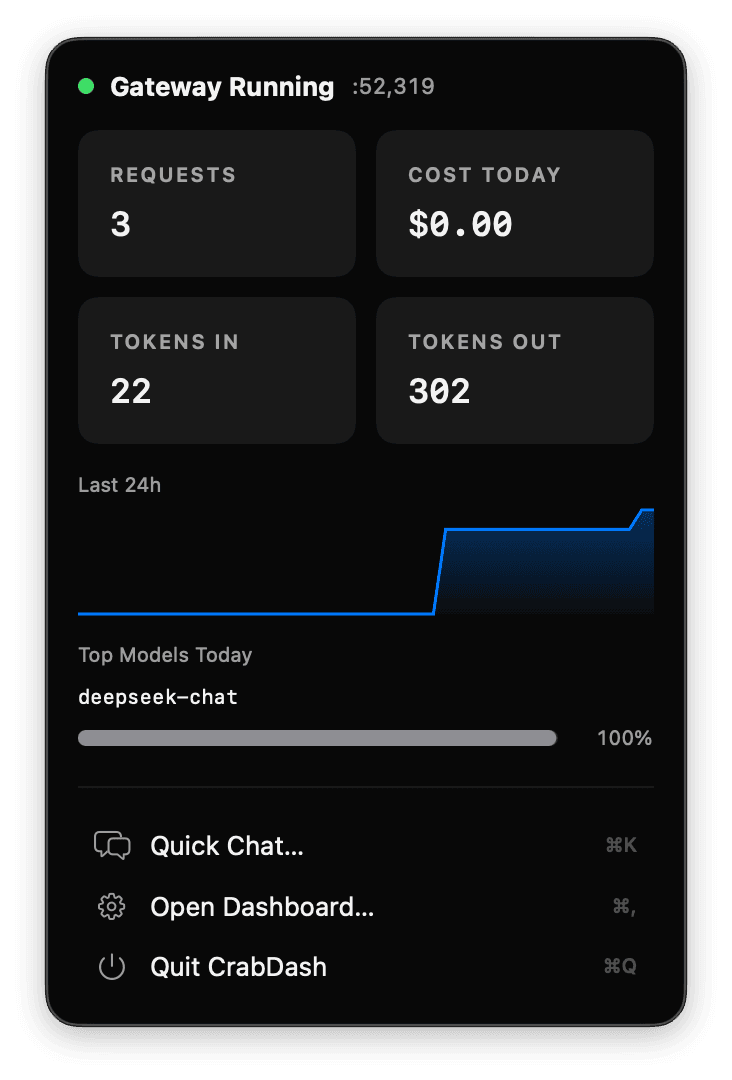Click the Gateway Running header text
Screen dimensions: 732x1080
click(224, 87)
